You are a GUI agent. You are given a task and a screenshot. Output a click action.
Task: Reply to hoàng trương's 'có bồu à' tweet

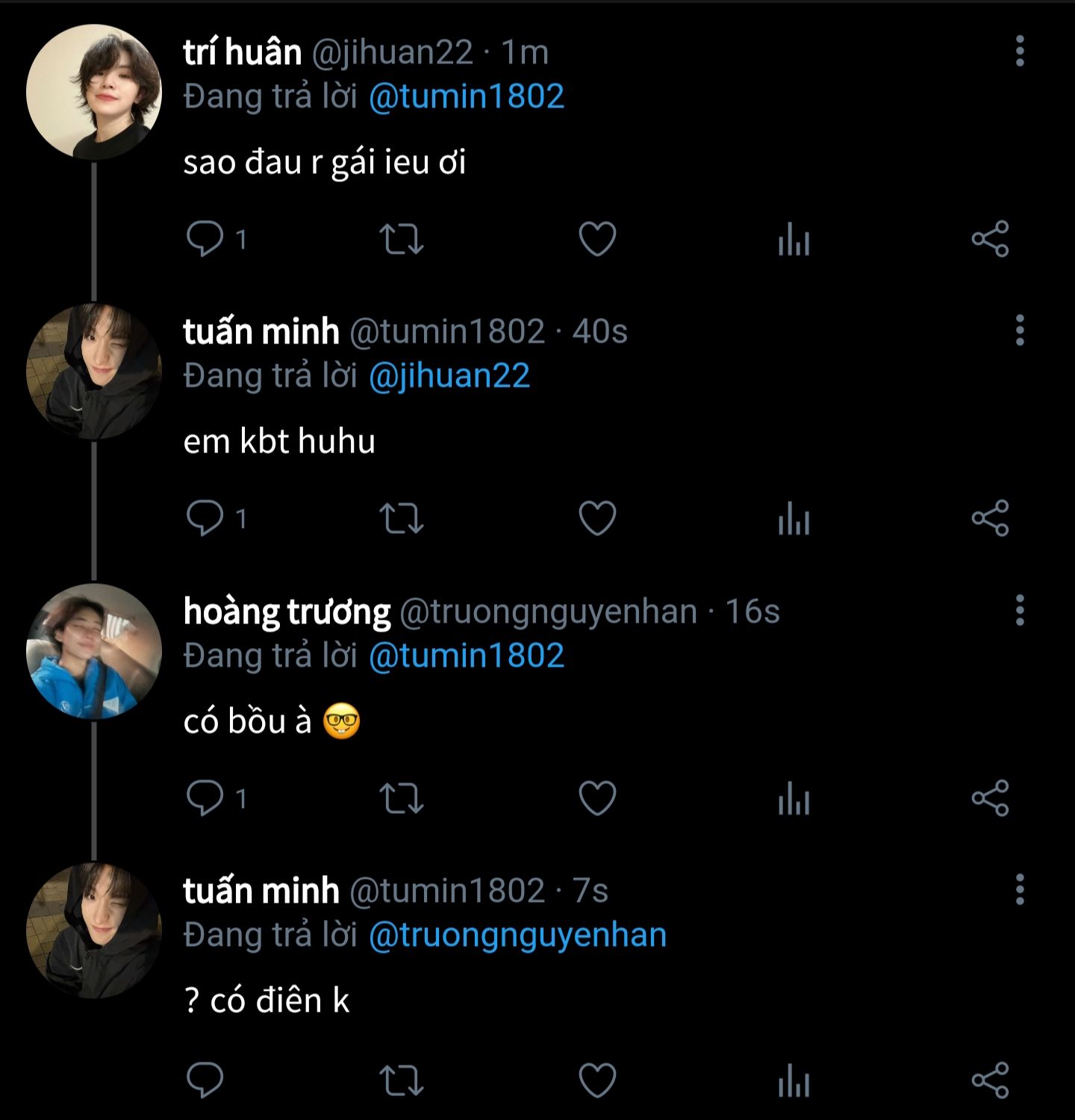205,798
